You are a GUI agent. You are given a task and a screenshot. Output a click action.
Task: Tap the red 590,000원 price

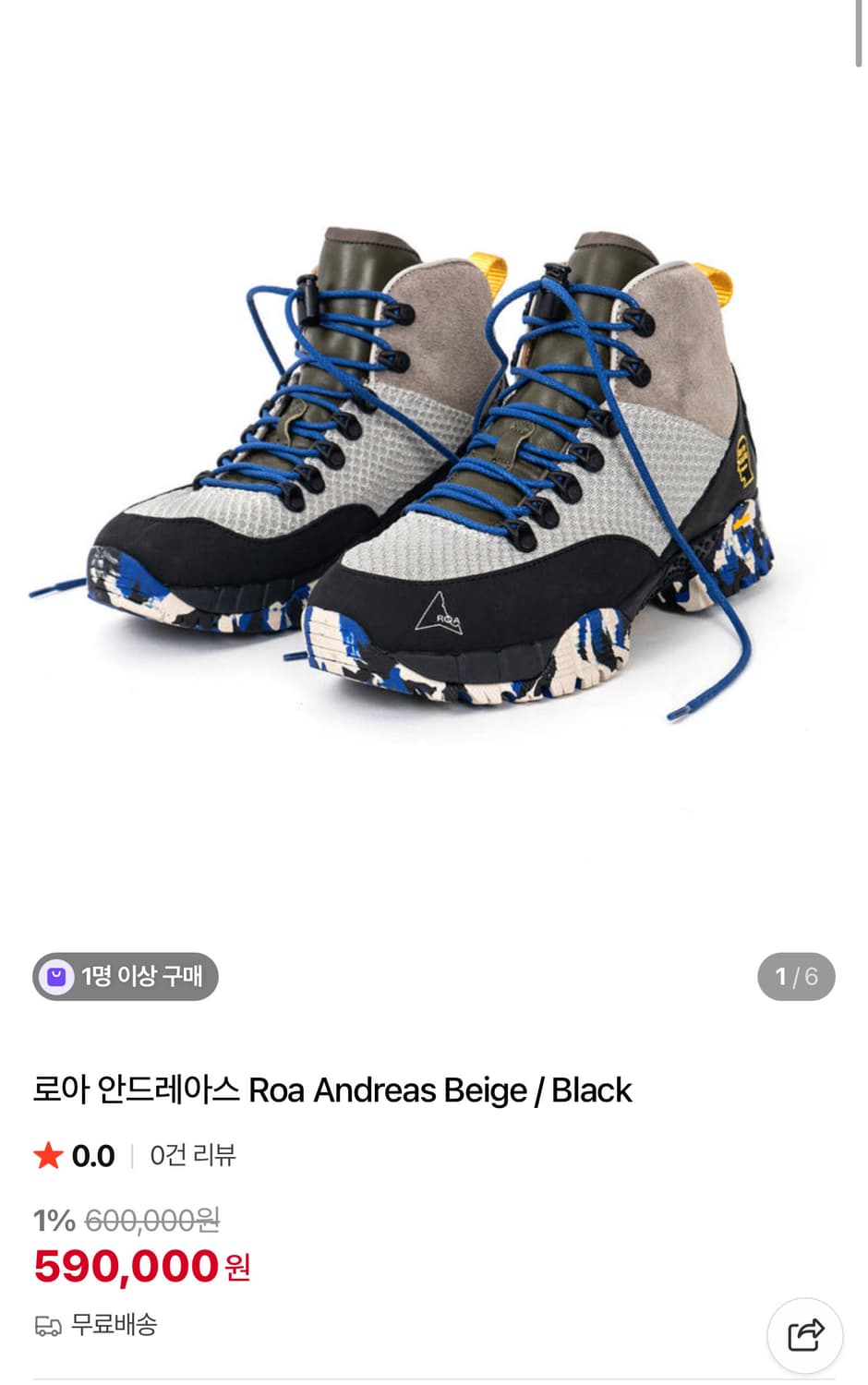(139, 1268)
